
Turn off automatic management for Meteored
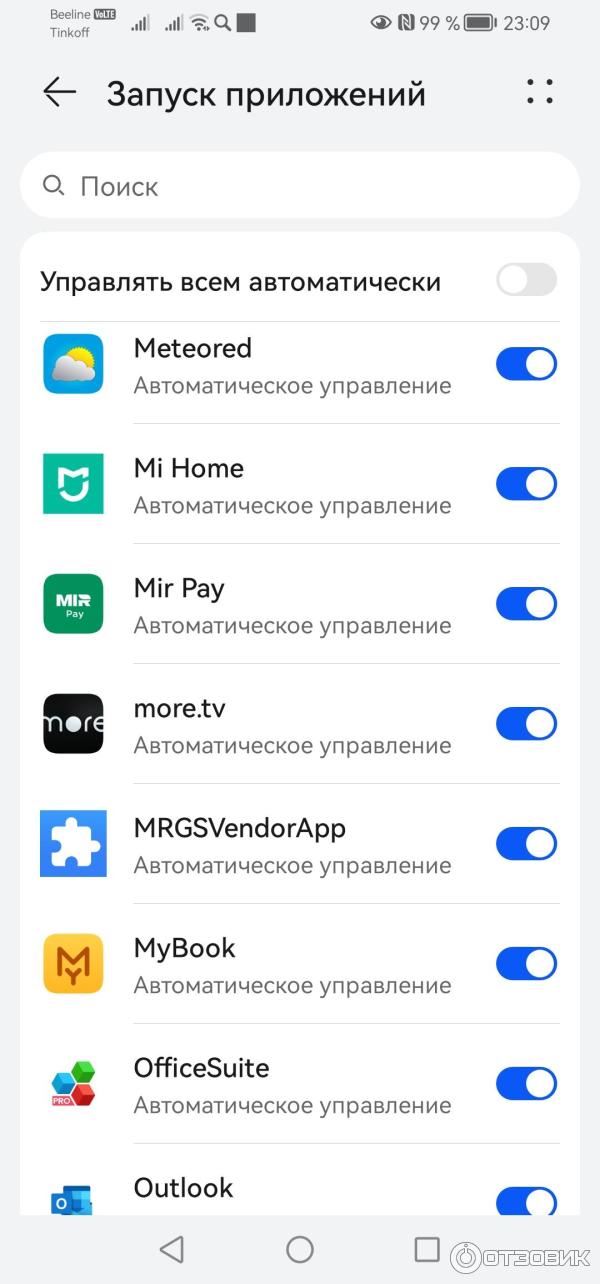pyautogui.click(x=526, y=364)
